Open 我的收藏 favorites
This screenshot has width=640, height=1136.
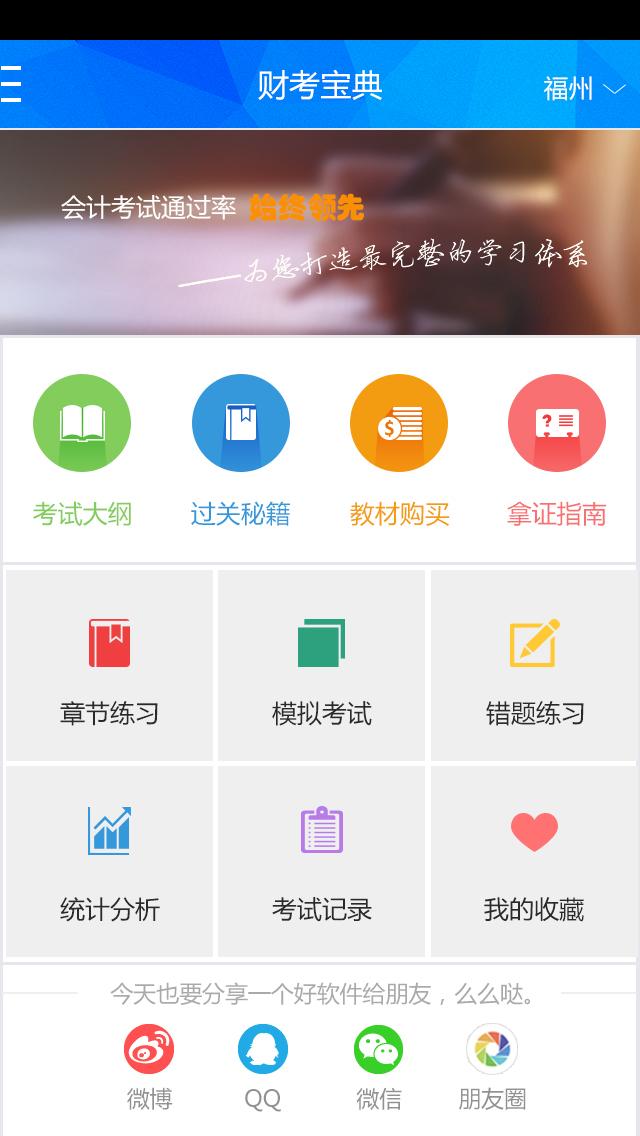tap(534, 862)
